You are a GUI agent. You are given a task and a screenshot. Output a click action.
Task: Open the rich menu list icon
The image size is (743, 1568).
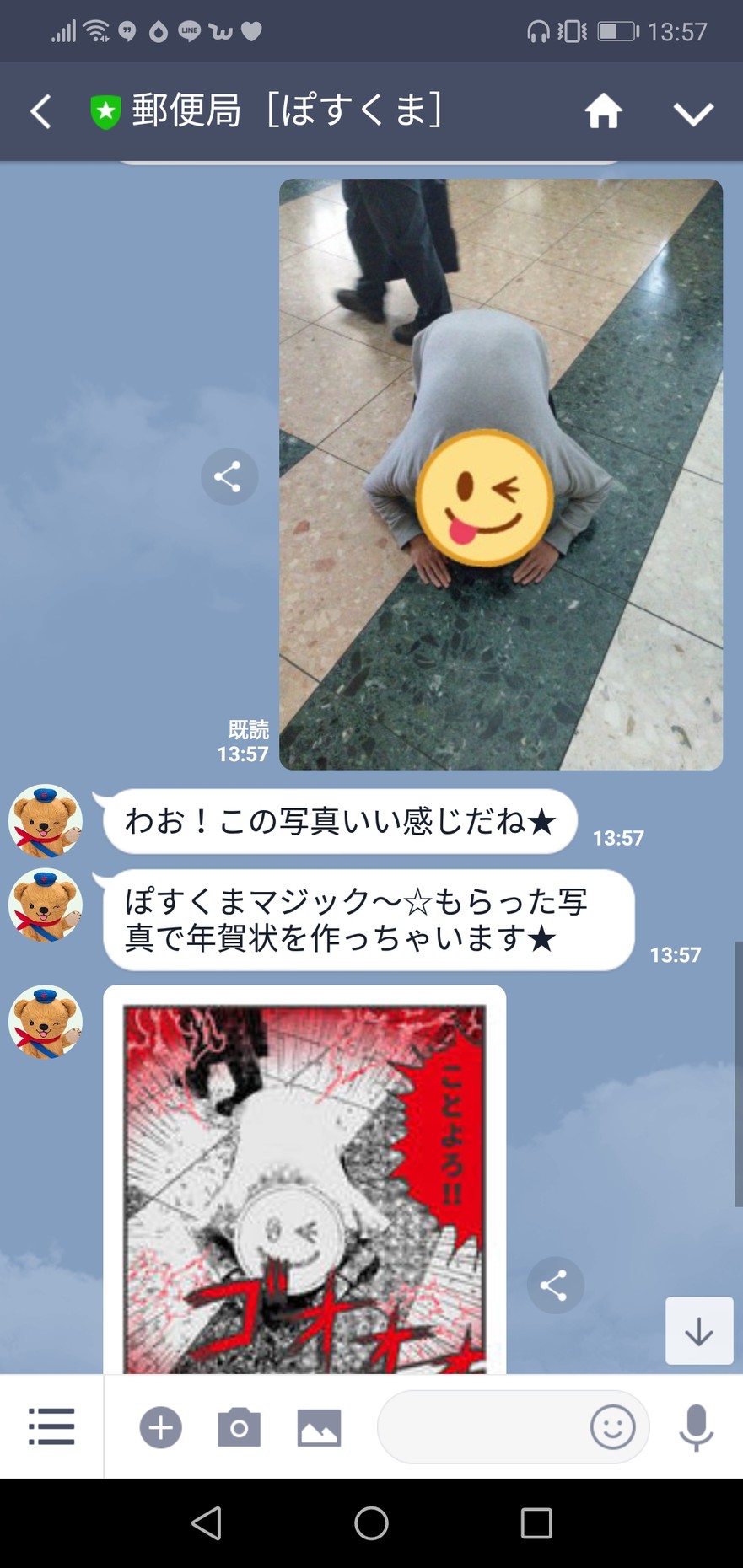[x=51, y=1427]
